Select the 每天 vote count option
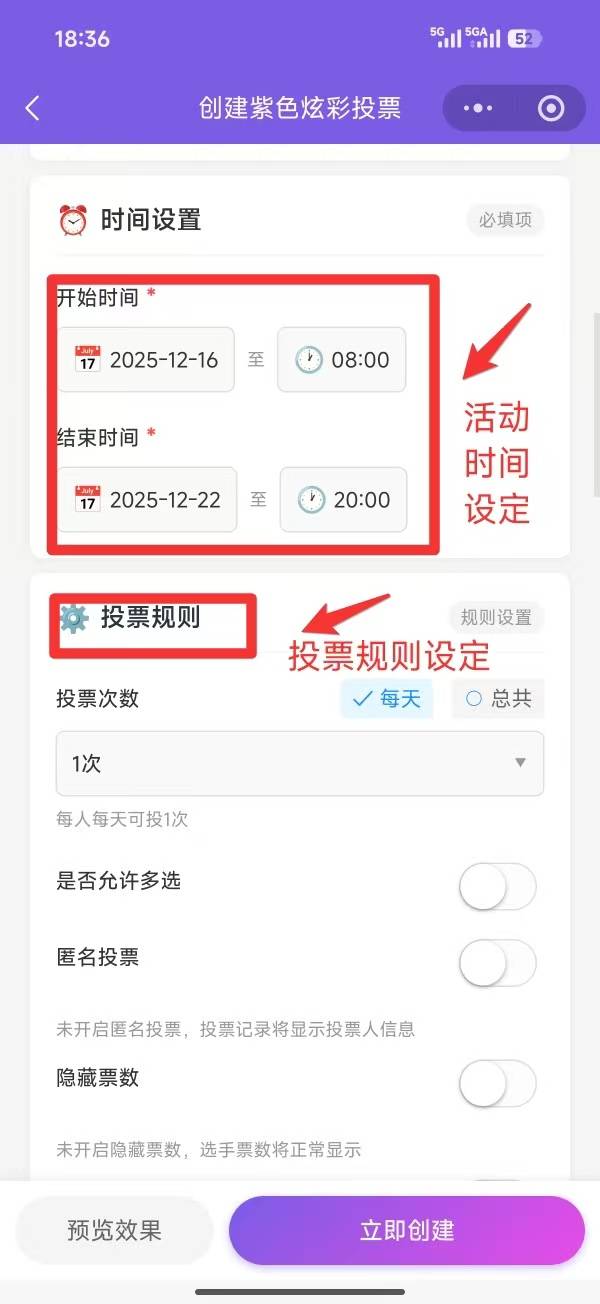 point(387,699)
